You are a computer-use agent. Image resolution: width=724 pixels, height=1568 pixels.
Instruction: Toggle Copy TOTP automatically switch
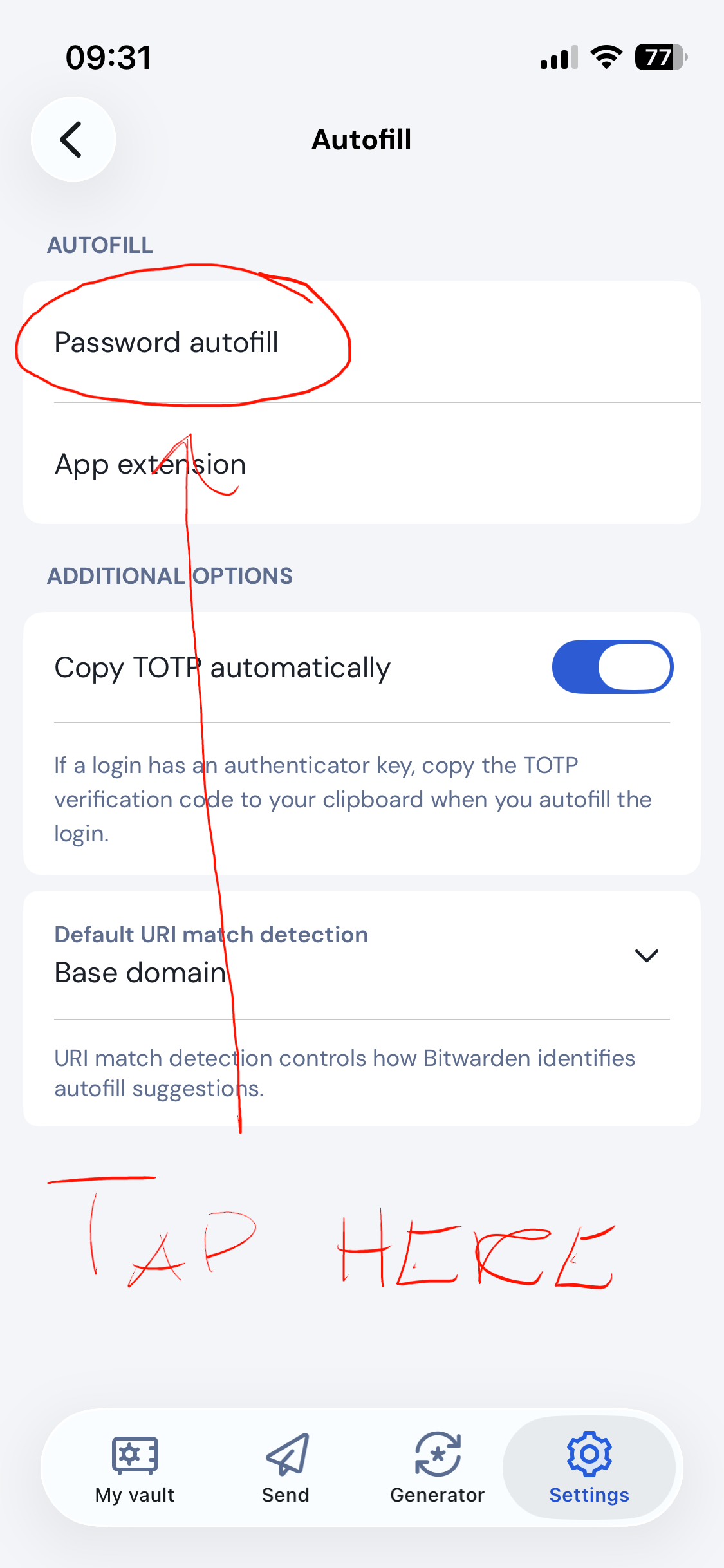(612, 667)
